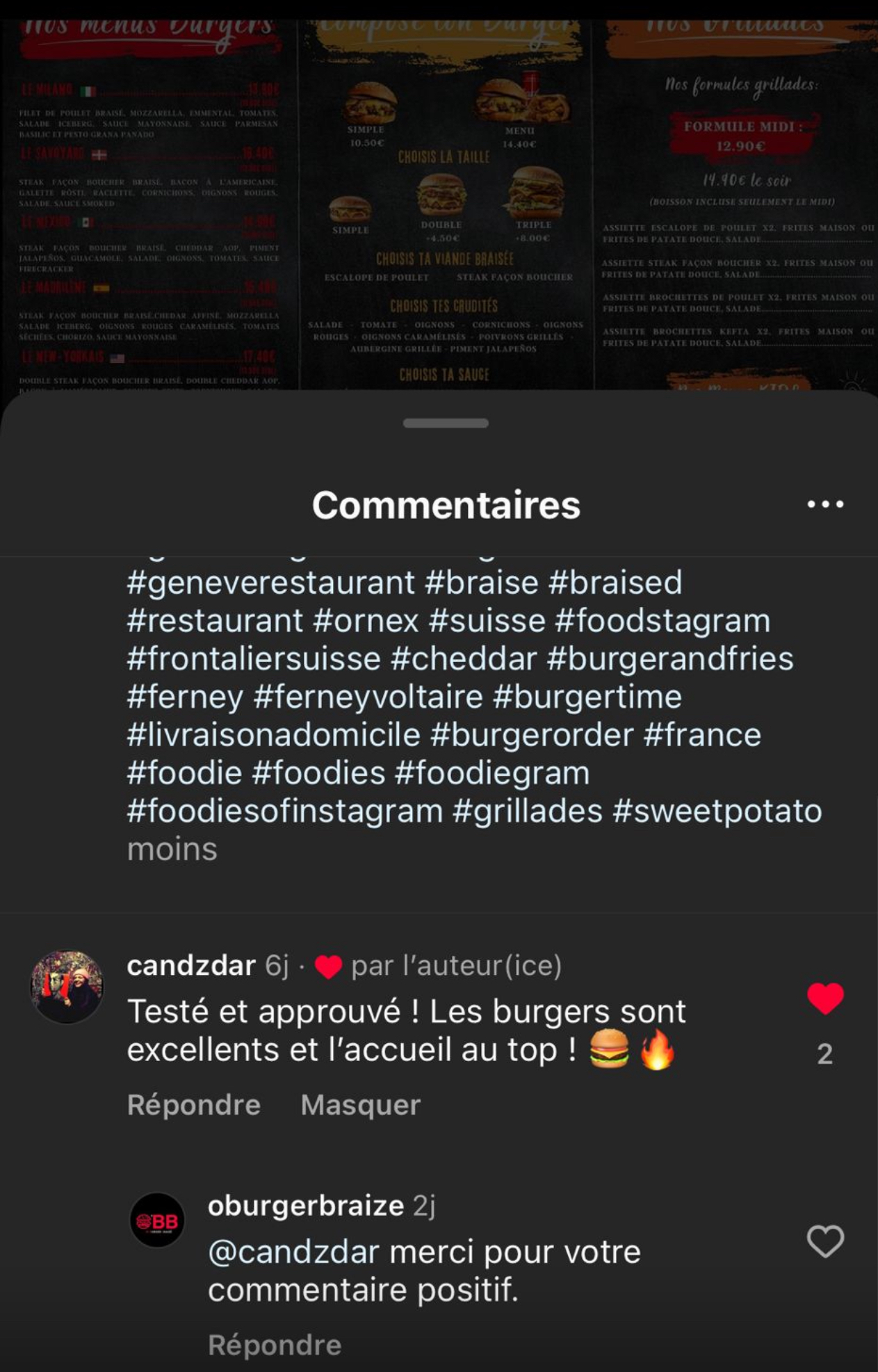Screen dimensions: 878x1372
Task: Open the oburgerbraize username link
Action: point(306,1205)
